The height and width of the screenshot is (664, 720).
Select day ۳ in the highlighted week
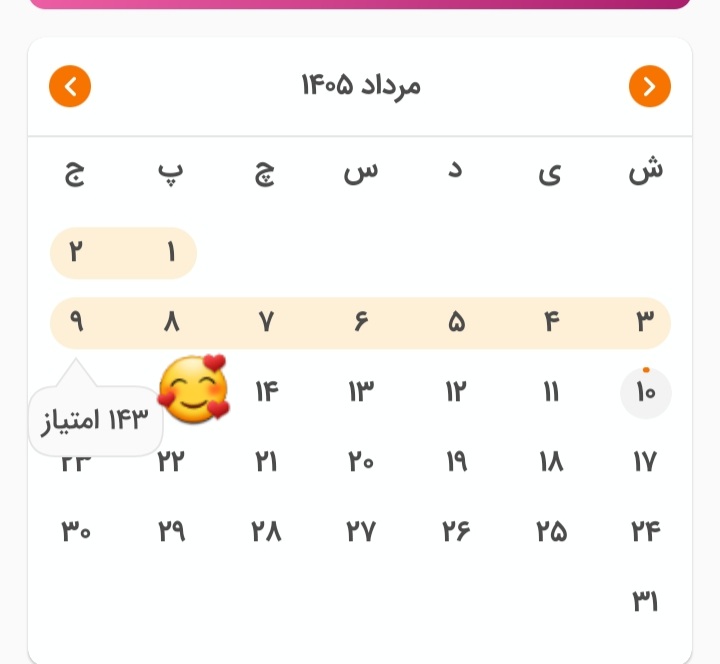point(646,322)
